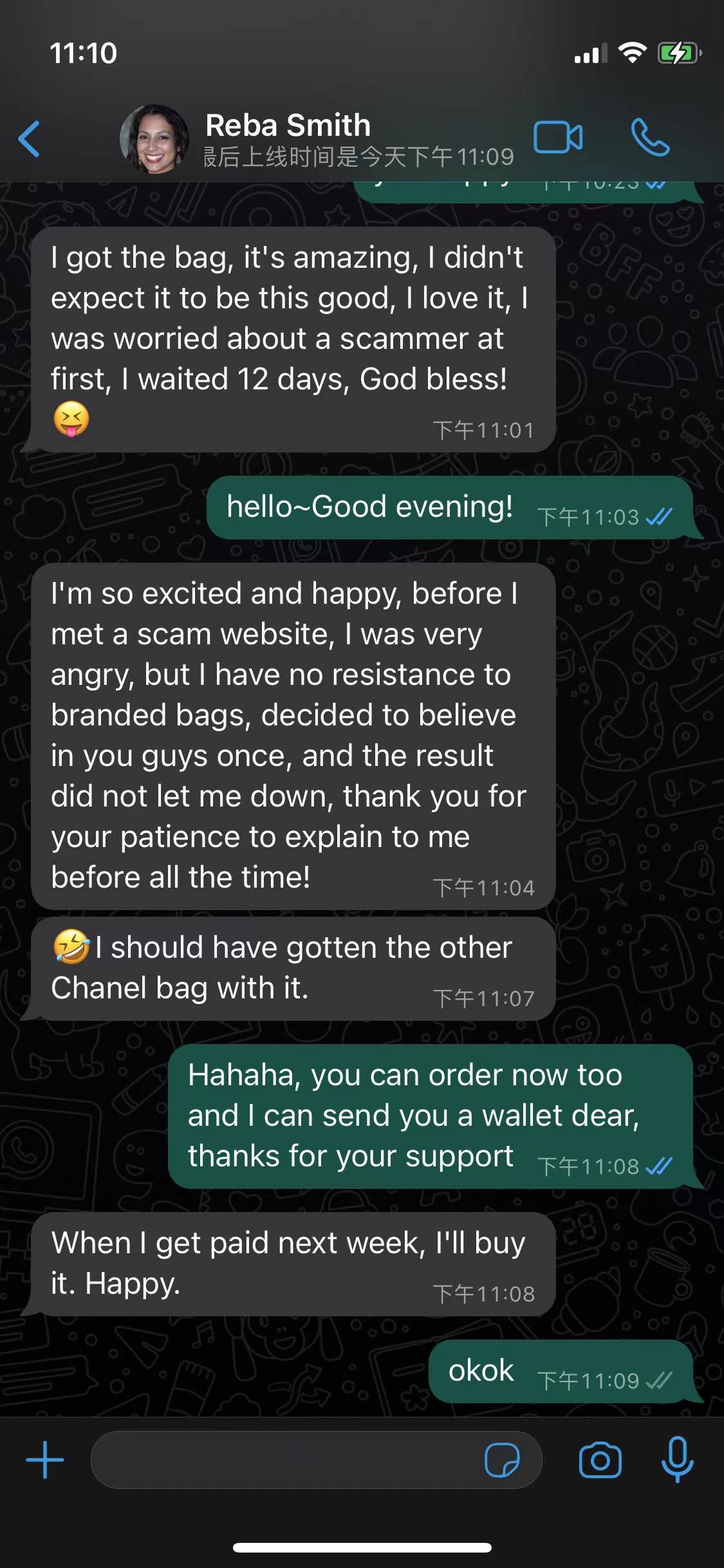
Task: Open the sticker picker
Action: (502, 1460)
